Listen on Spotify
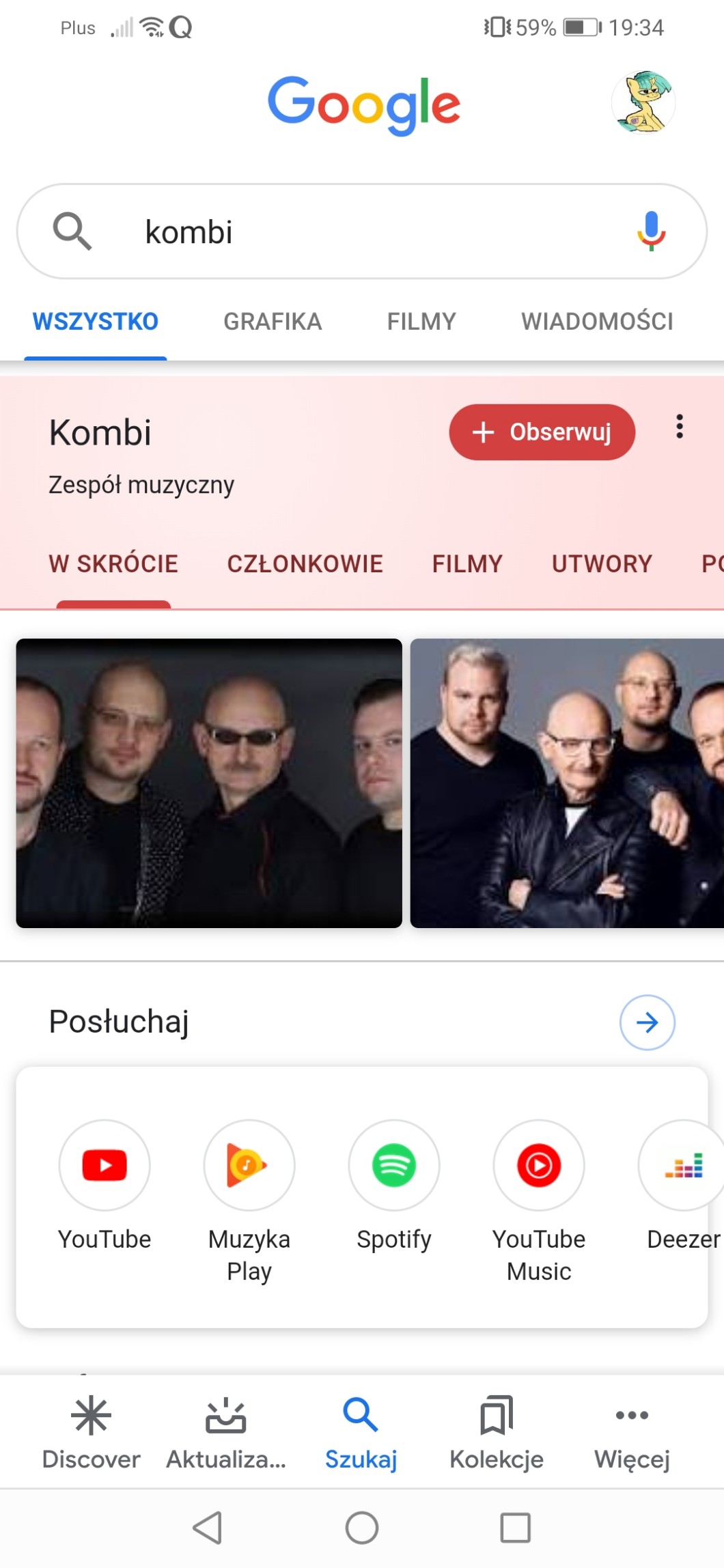724x1568 pixels. click(x=394, y=1165)
